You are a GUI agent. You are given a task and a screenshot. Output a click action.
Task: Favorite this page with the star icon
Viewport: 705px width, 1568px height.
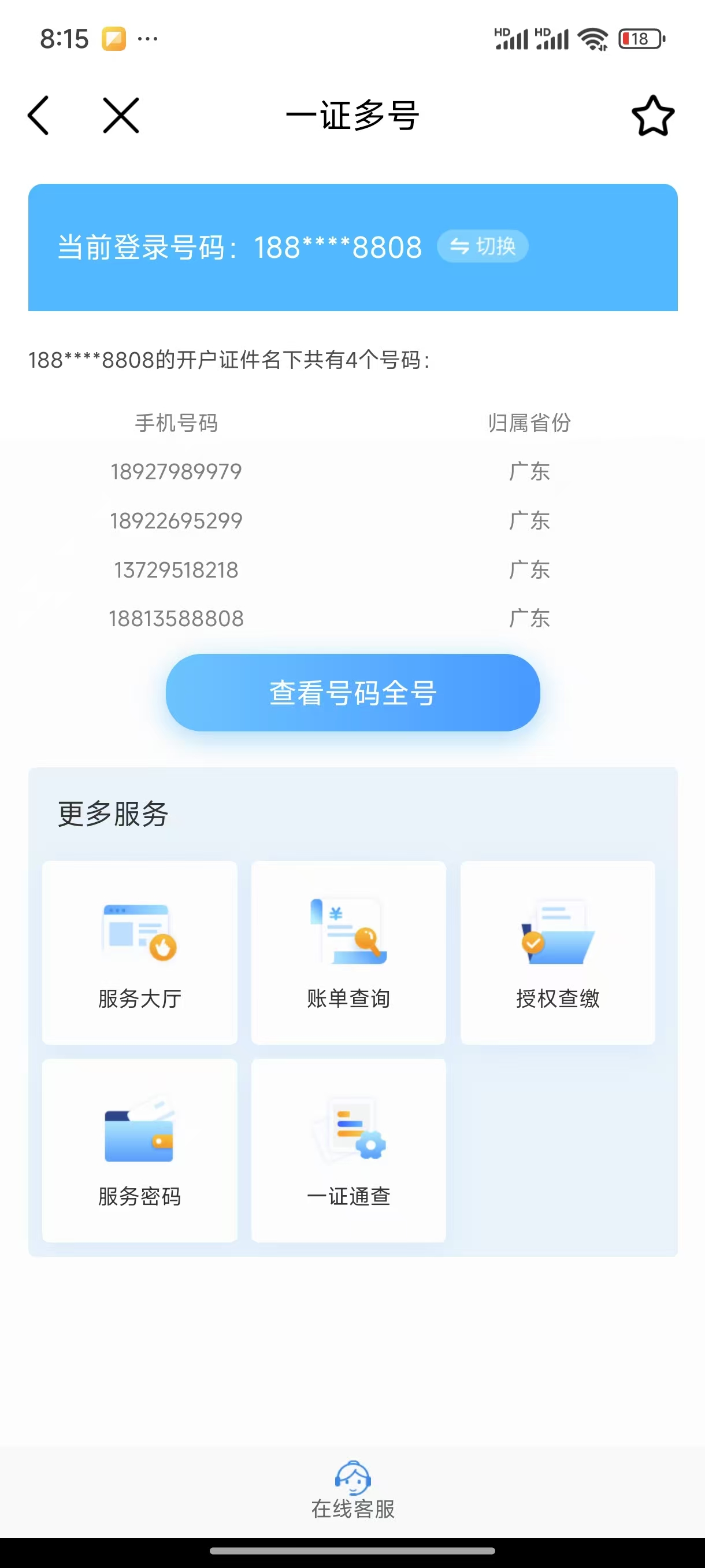[652, 115]
